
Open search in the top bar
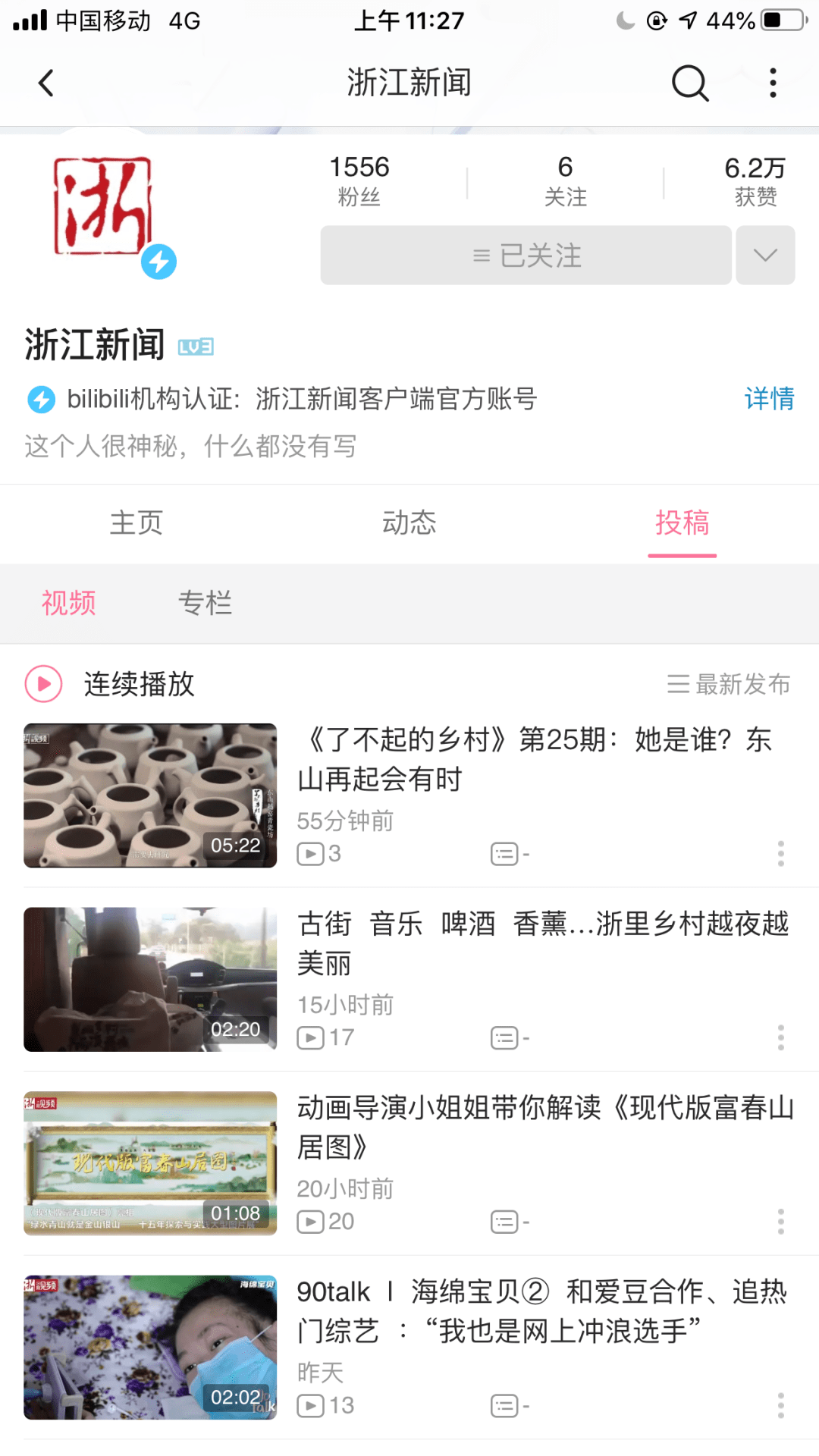pyautogui.click(x=690, y=83)
